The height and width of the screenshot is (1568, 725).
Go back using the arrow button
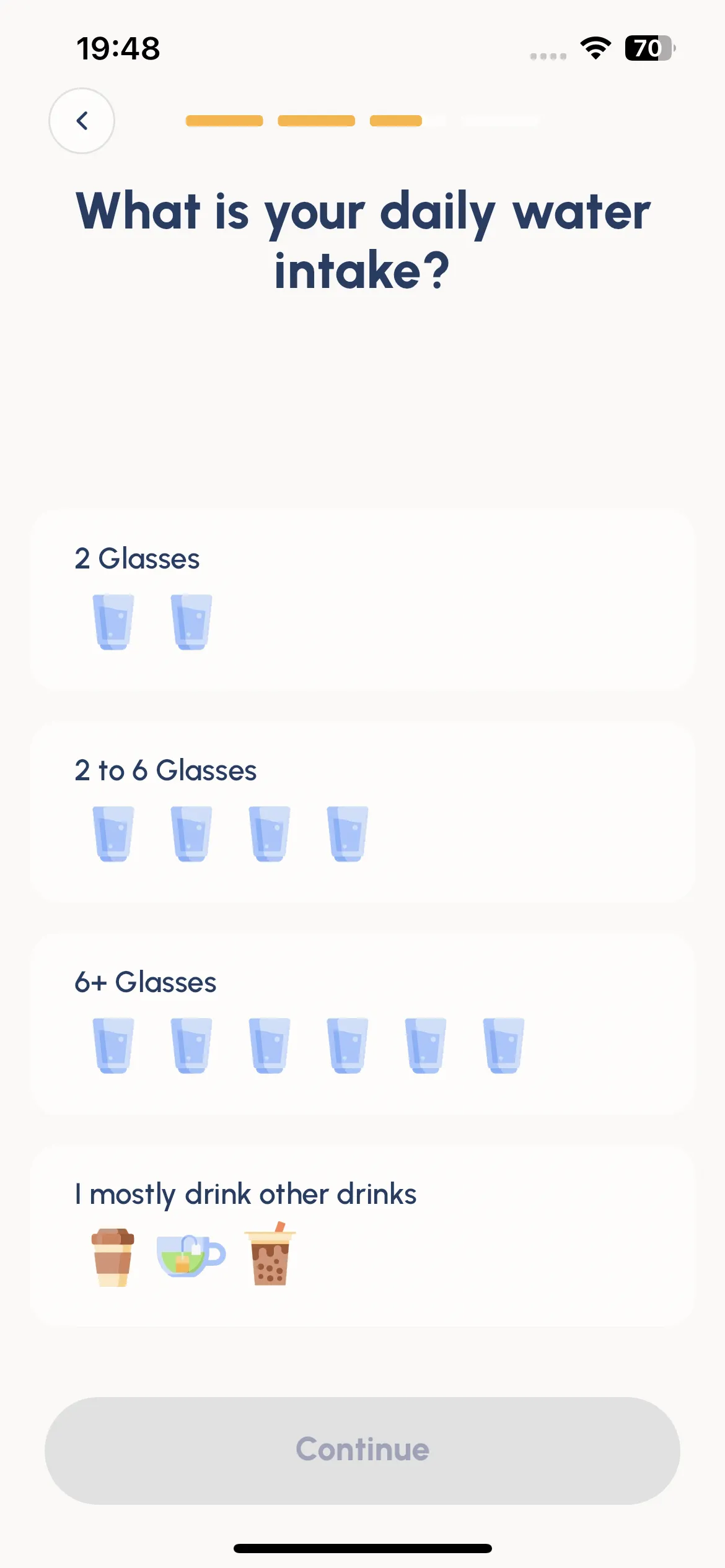[x=82, y=121]
